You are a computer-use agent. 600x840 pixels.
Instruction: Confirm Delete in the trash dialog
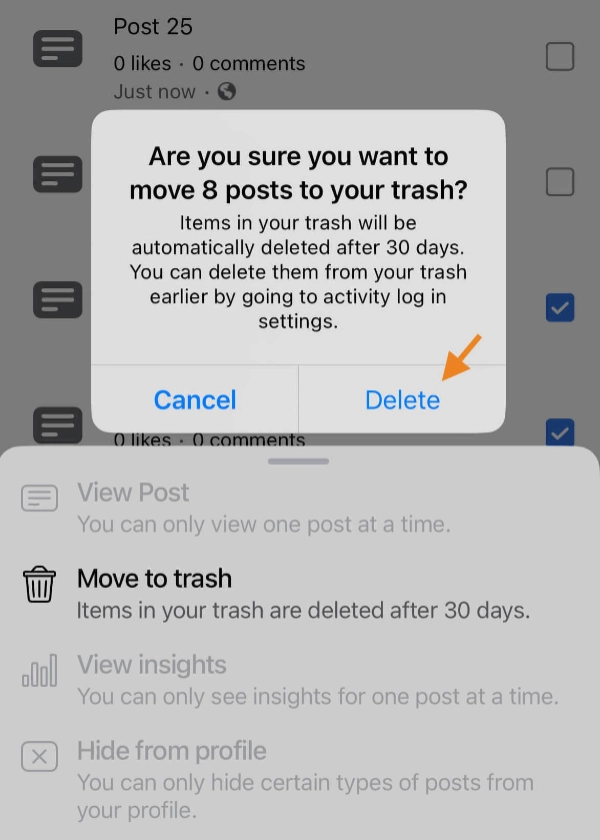402,400
